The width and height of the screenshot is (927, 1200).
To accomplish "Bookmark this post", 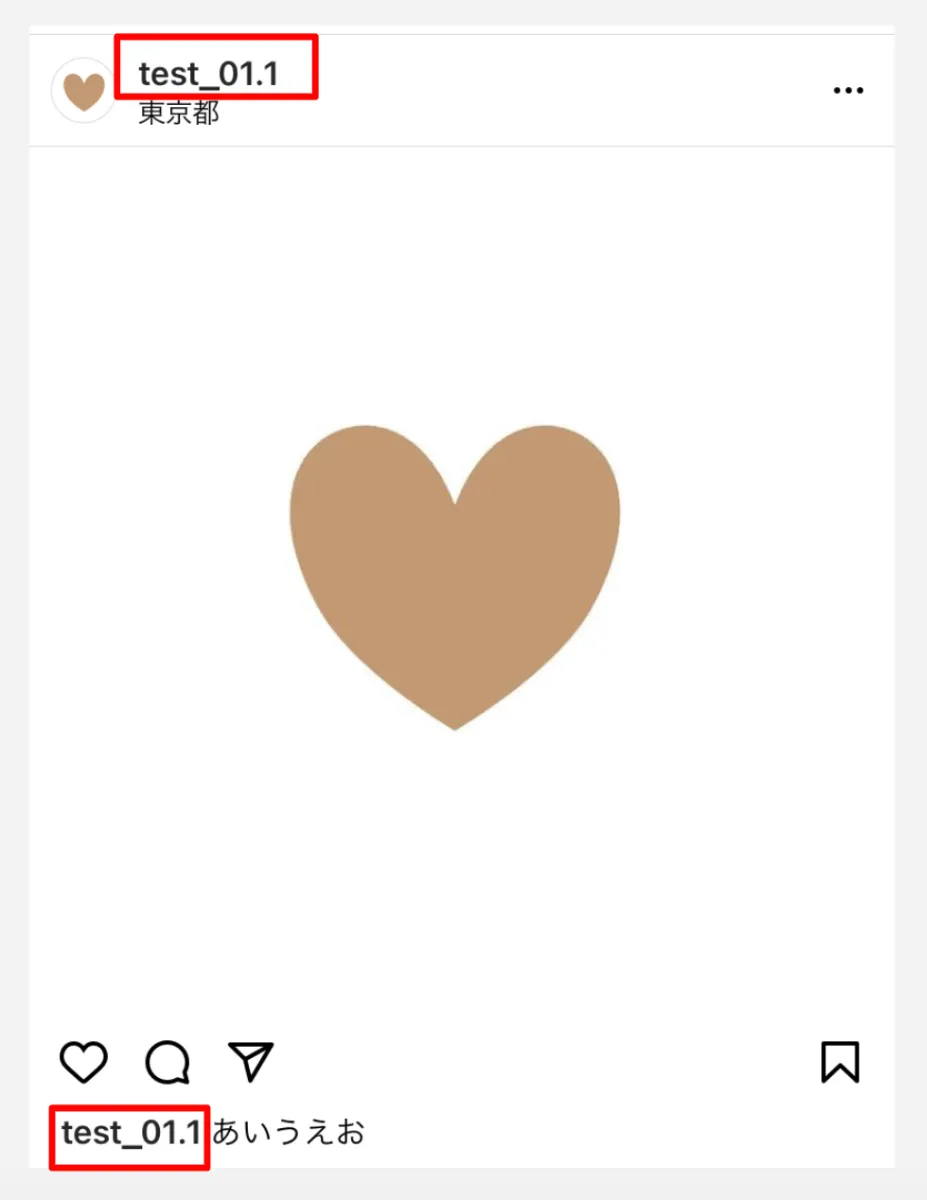I will (x=840, y=1062).
